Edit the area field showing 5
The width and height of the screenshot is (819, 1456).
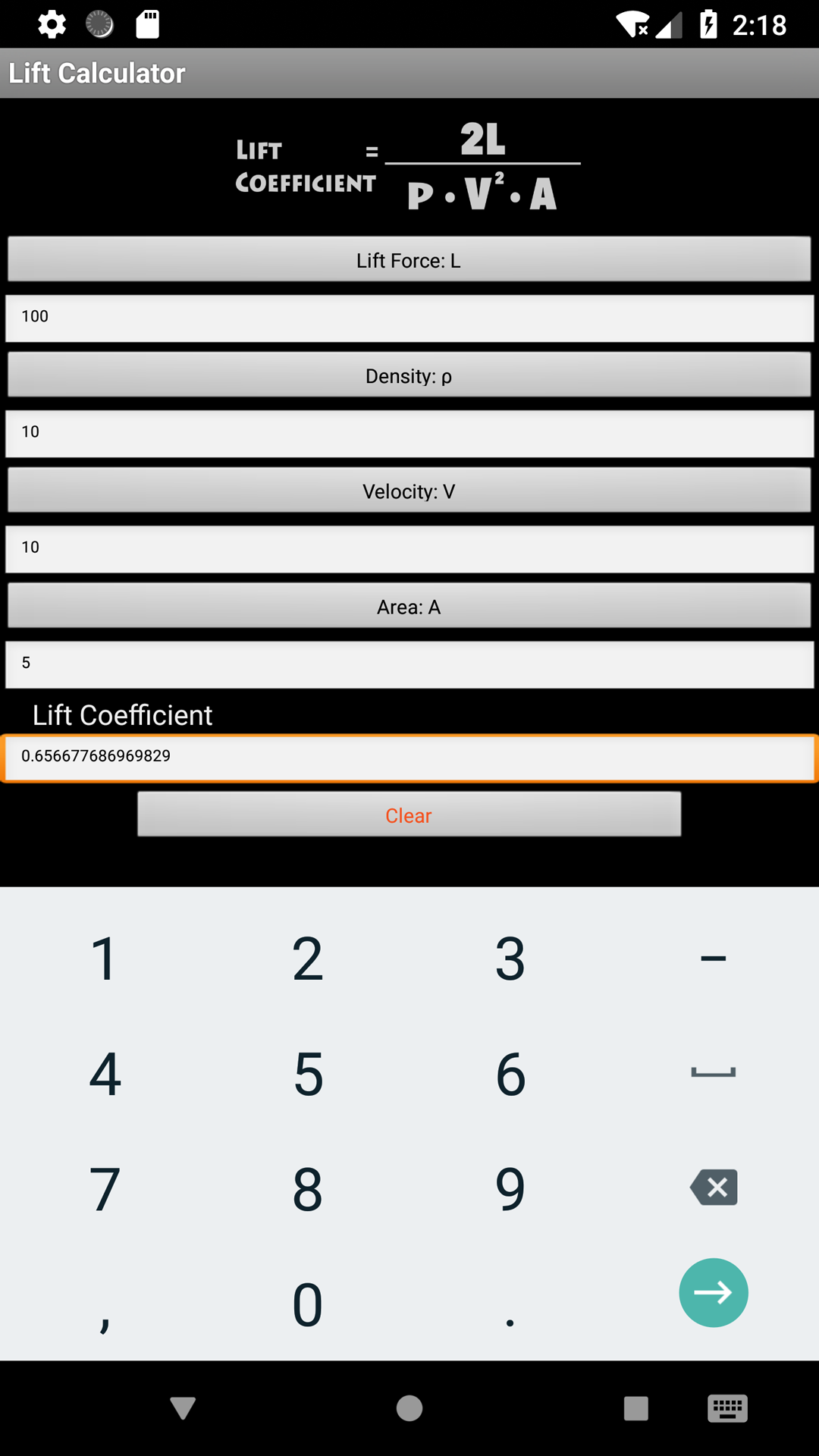tap(409, 664)
